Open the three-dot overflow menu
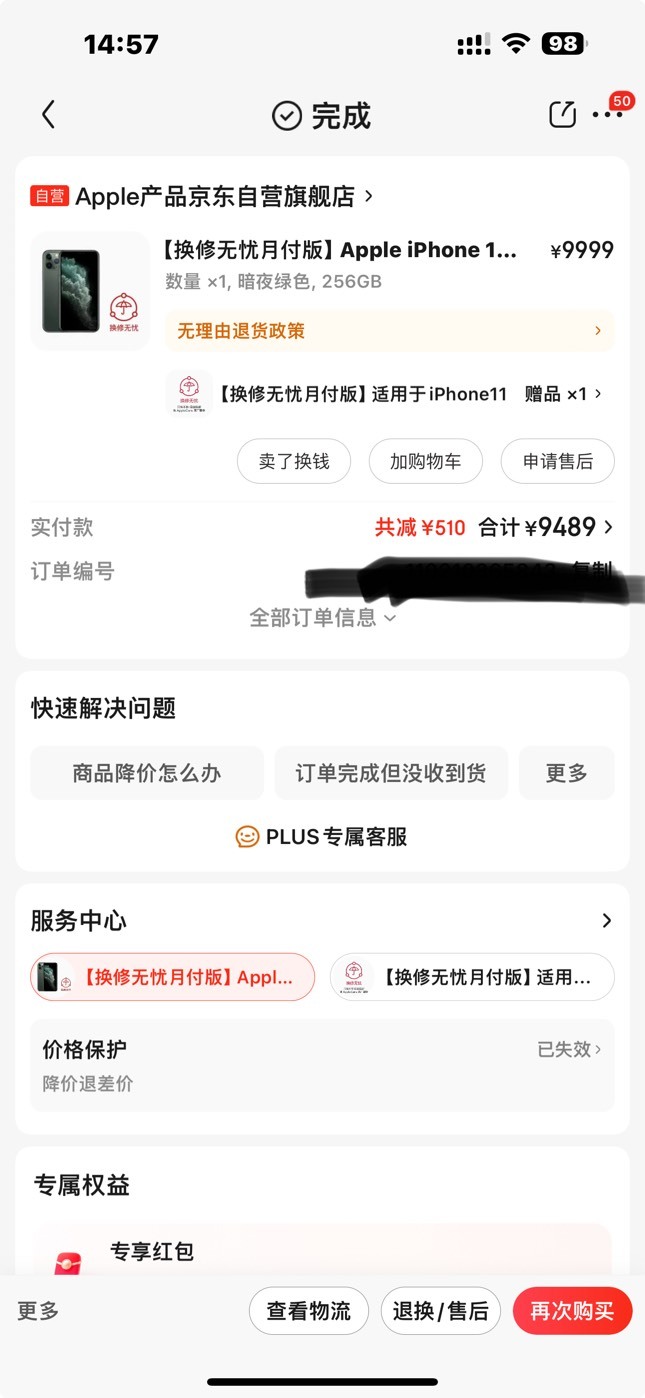645x1398 pixels. [607, 115]
